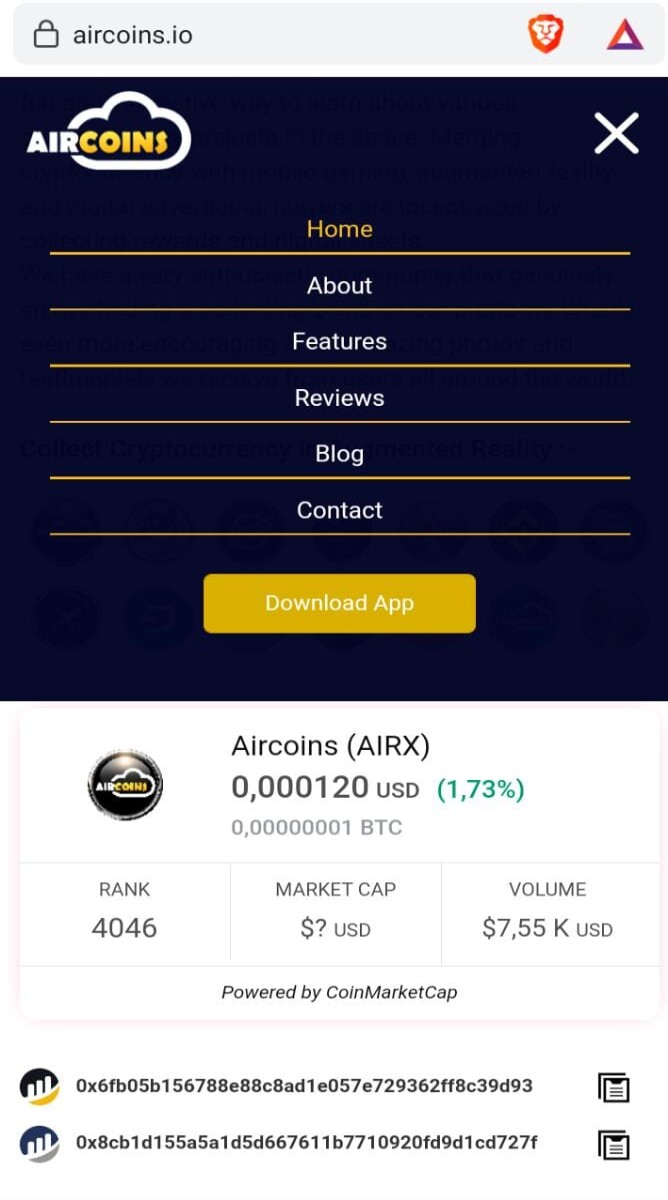Open the Contact menu item
Image resolution: width=668 pixels, height=1200 pixels.
pyautogui.click(x=340, y=510)
